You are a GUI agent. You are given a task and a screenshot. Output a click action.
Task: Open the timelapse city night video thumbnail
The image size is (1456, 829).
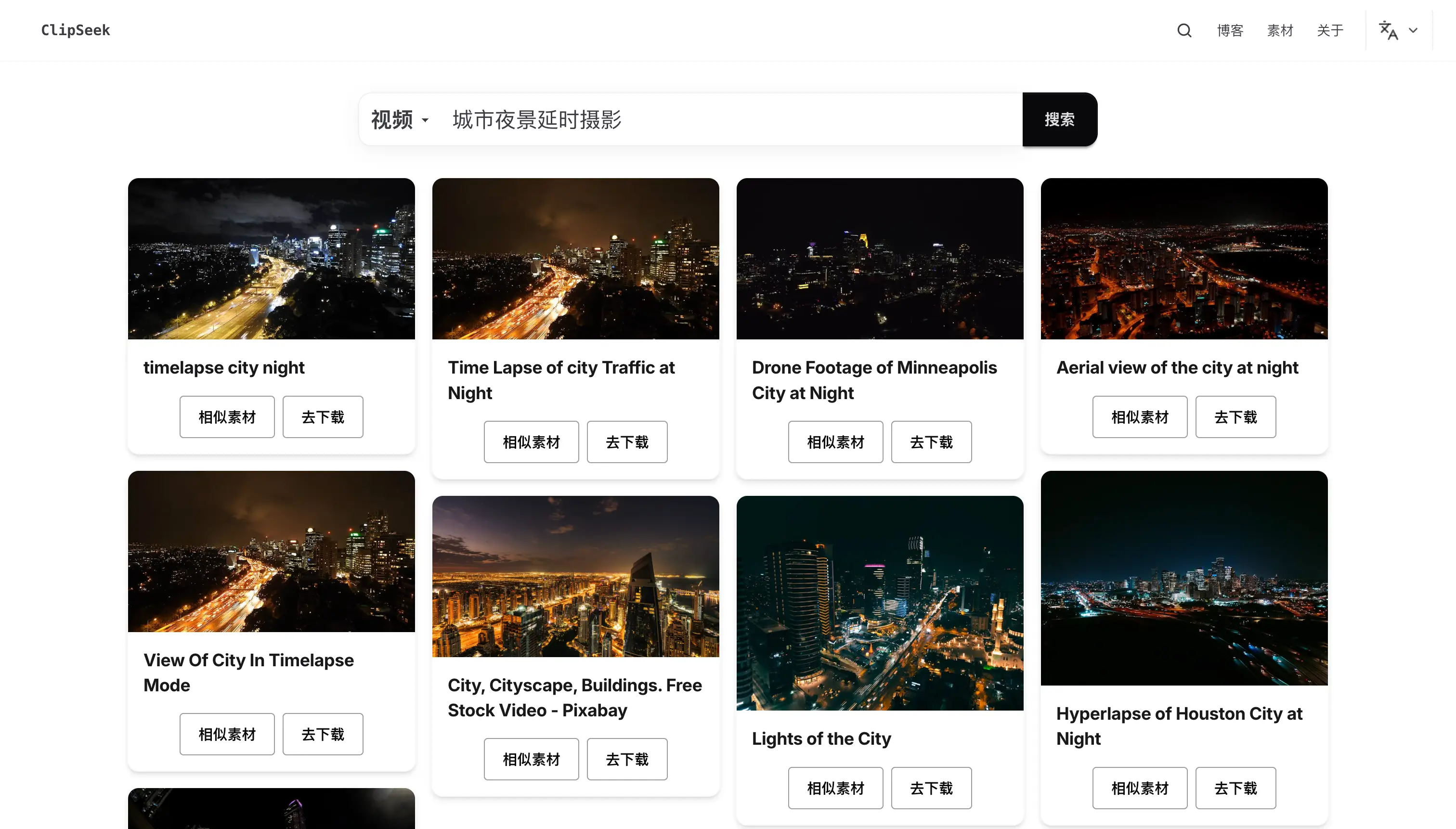click(272, 259)
